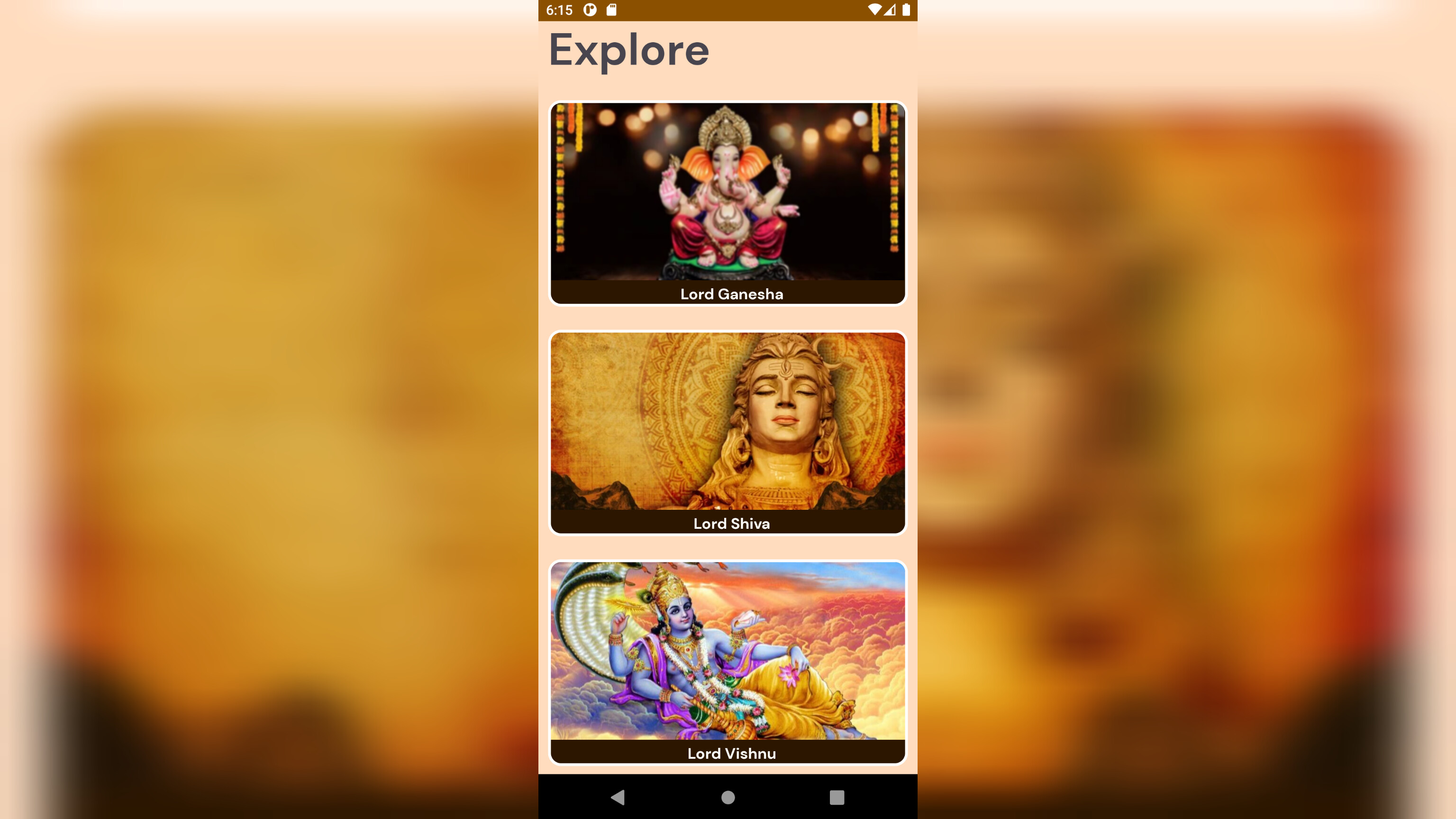This screenshot has width=1456, height=819.
Task: Open the Lord Ganesha card
Action: [728, 203]
